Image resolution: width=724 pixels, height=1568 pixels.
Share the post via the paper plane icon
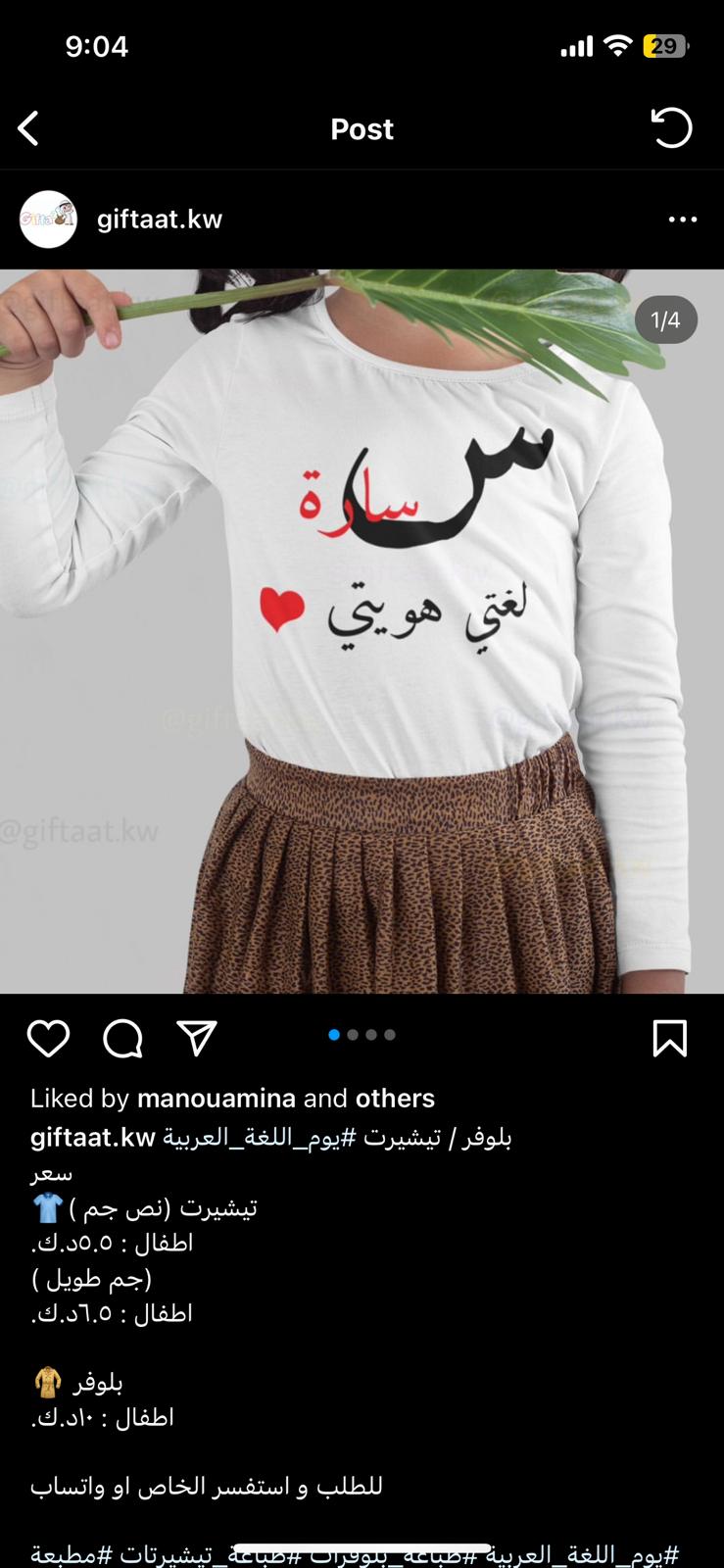197,1038
